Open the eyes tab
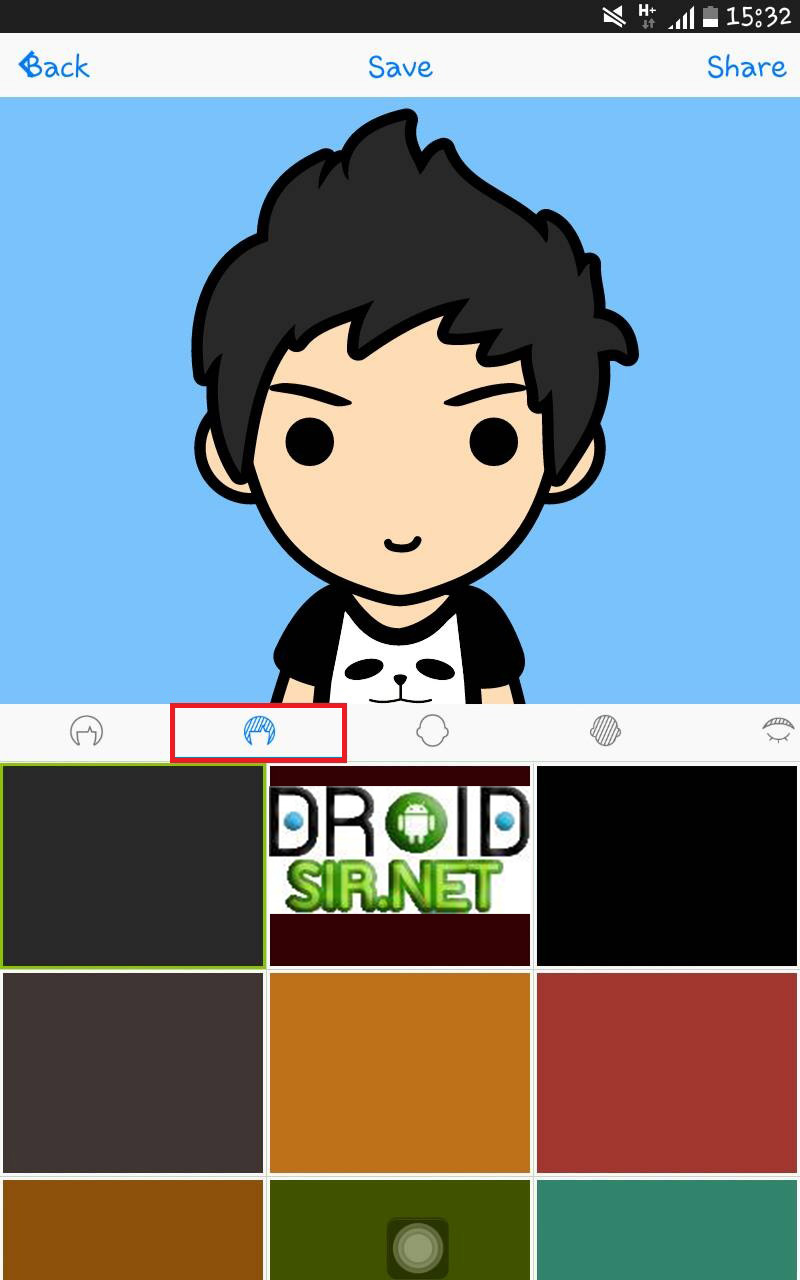The image size is (800, 1280). coord(778,732)
